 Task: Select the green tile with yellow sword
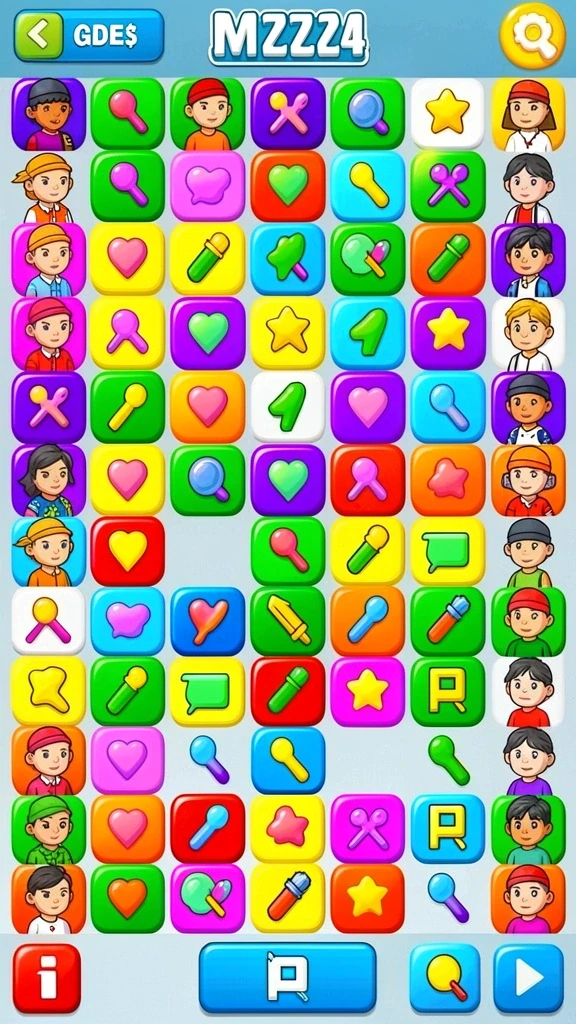[288, 621]
